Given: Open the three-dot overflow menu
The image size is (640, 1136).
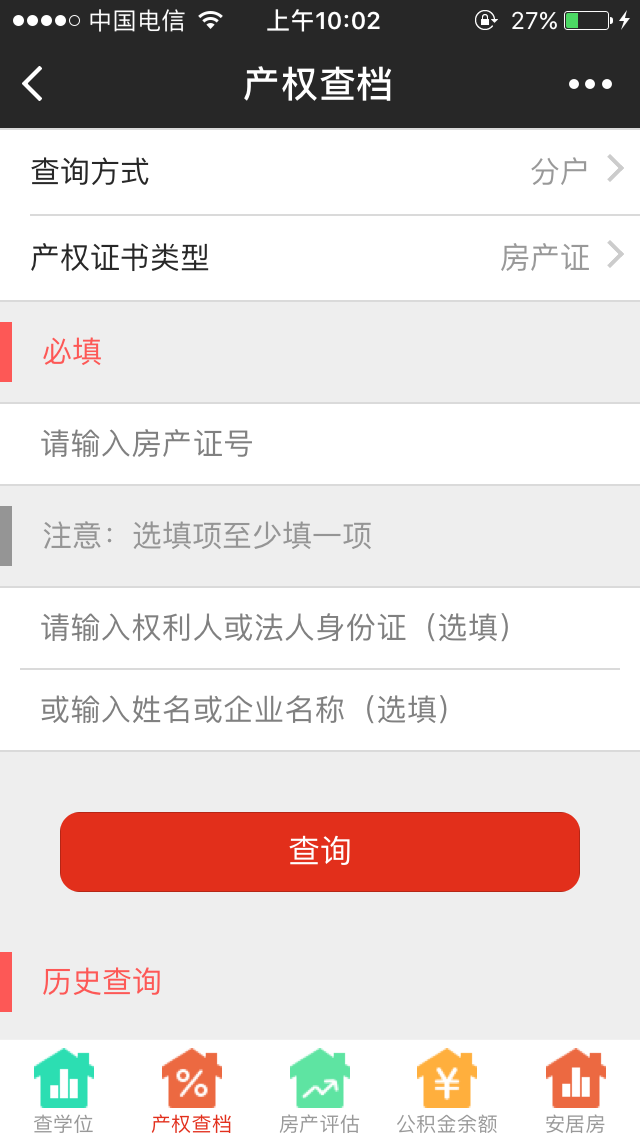Looking at the screenshot, I should (590, 84).
